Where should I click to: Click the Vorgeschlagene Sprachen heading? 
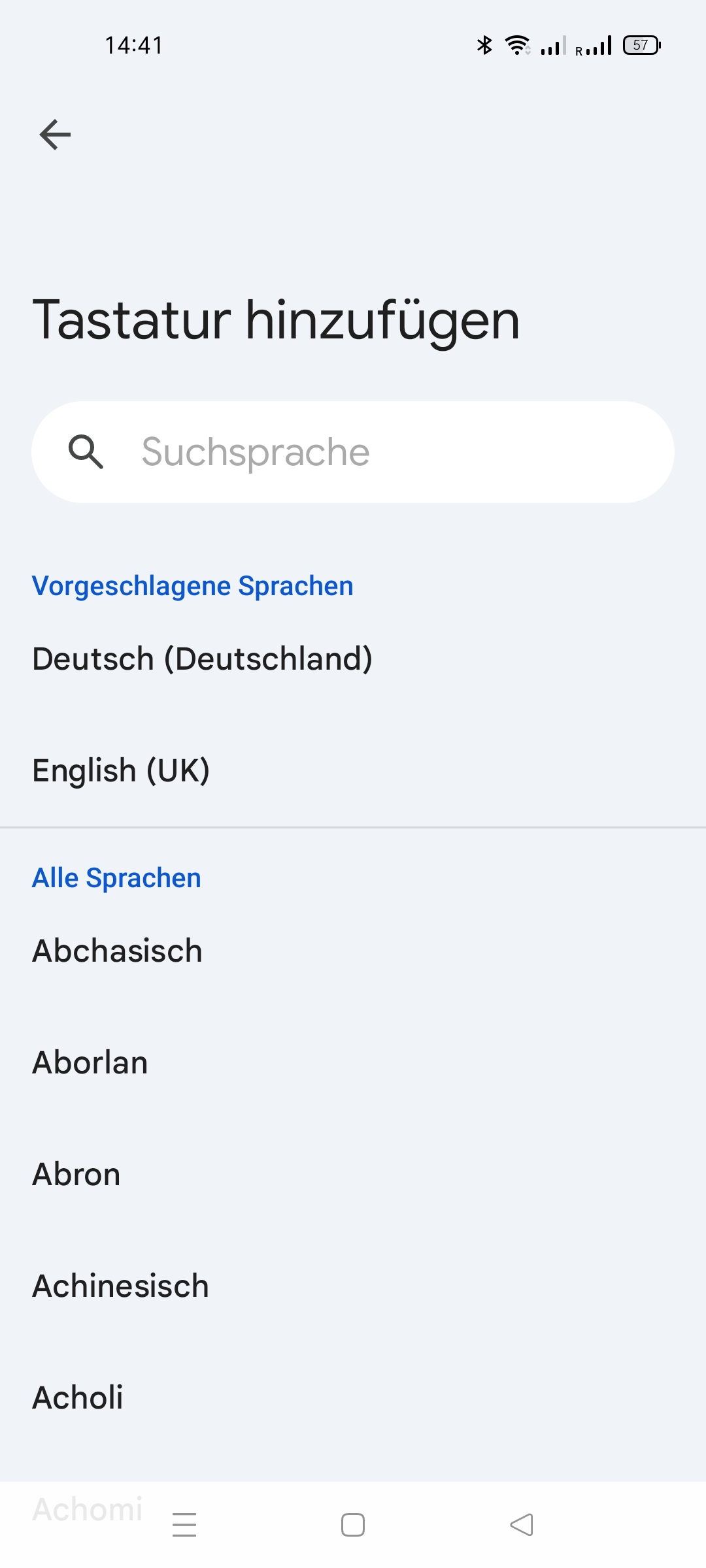pyautogui.click(x=192, y=585)
